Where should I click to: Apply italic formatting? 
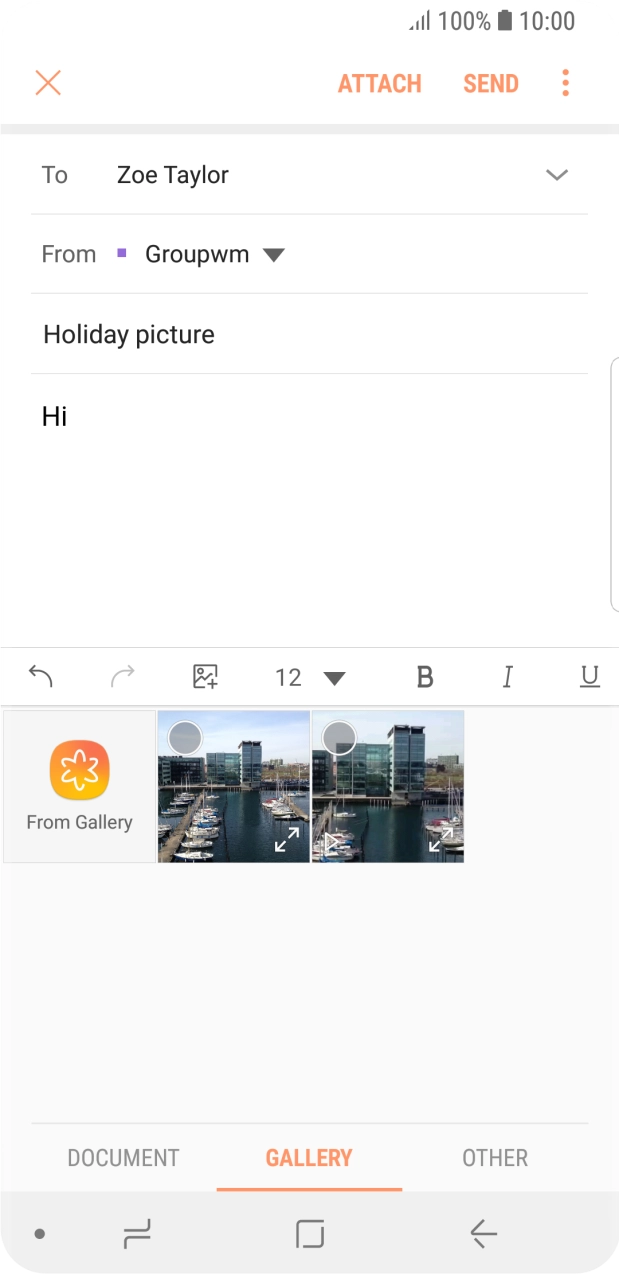[507, 678]
